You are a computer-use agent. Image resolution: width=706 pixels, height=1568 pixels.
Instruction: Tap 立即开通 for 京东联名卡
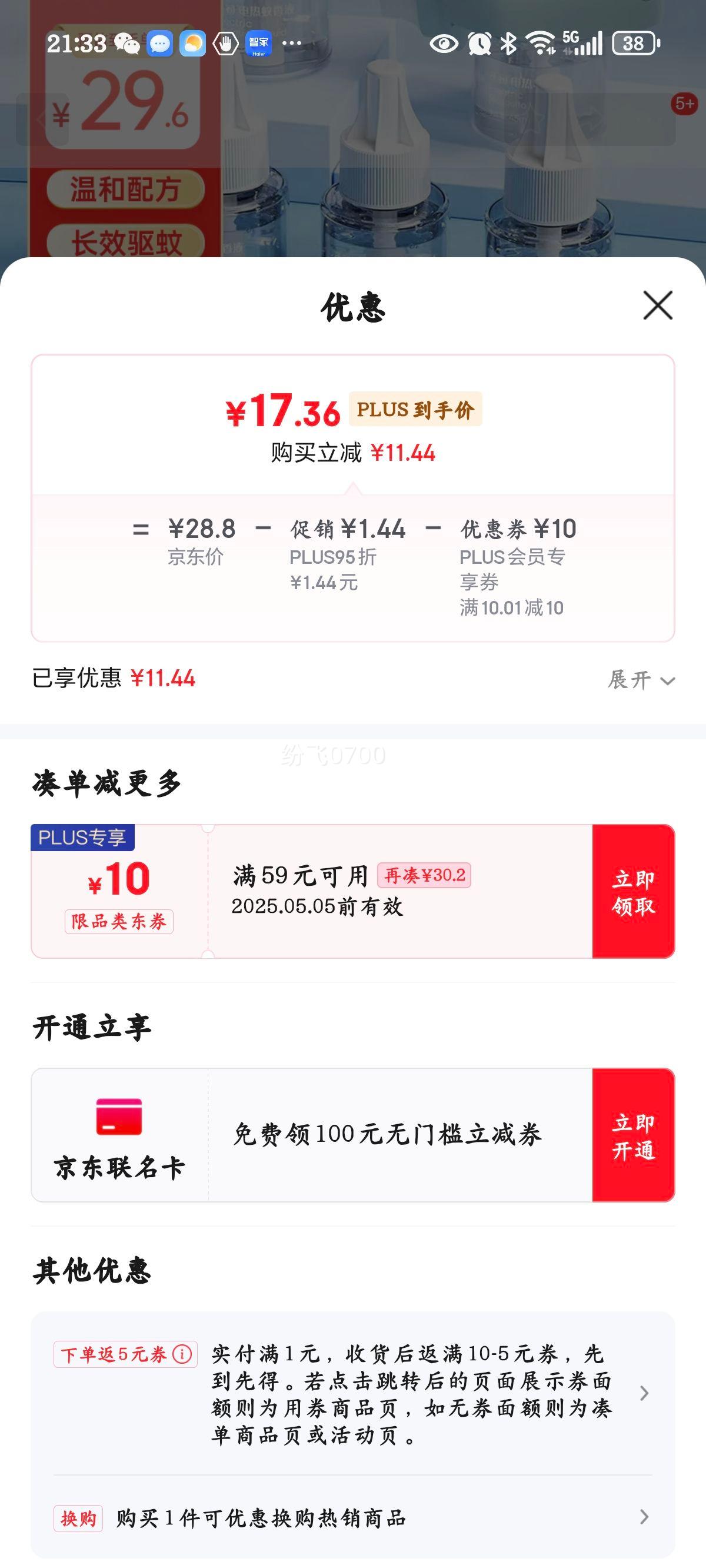point(633,1135)
